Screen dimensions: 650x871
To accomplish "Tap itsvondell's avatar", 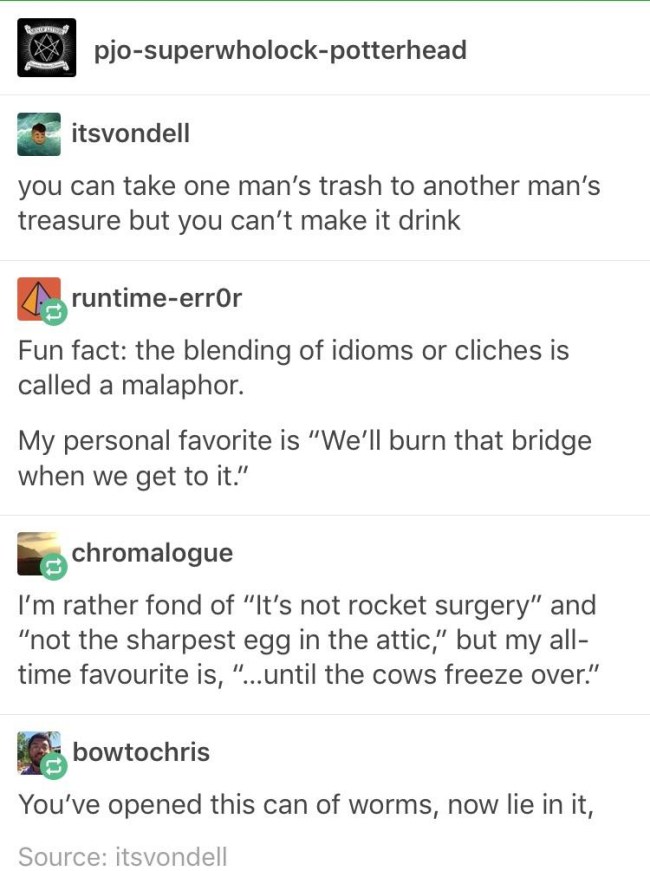I will [39, 134].
